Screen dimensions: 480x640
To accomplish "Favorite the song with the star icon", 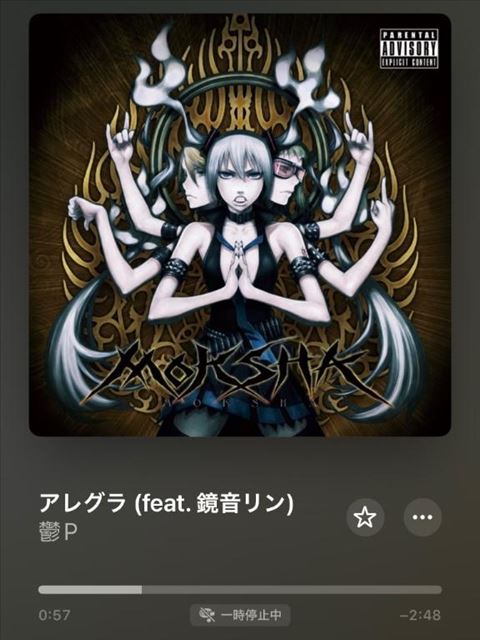I will coord(365,517).
